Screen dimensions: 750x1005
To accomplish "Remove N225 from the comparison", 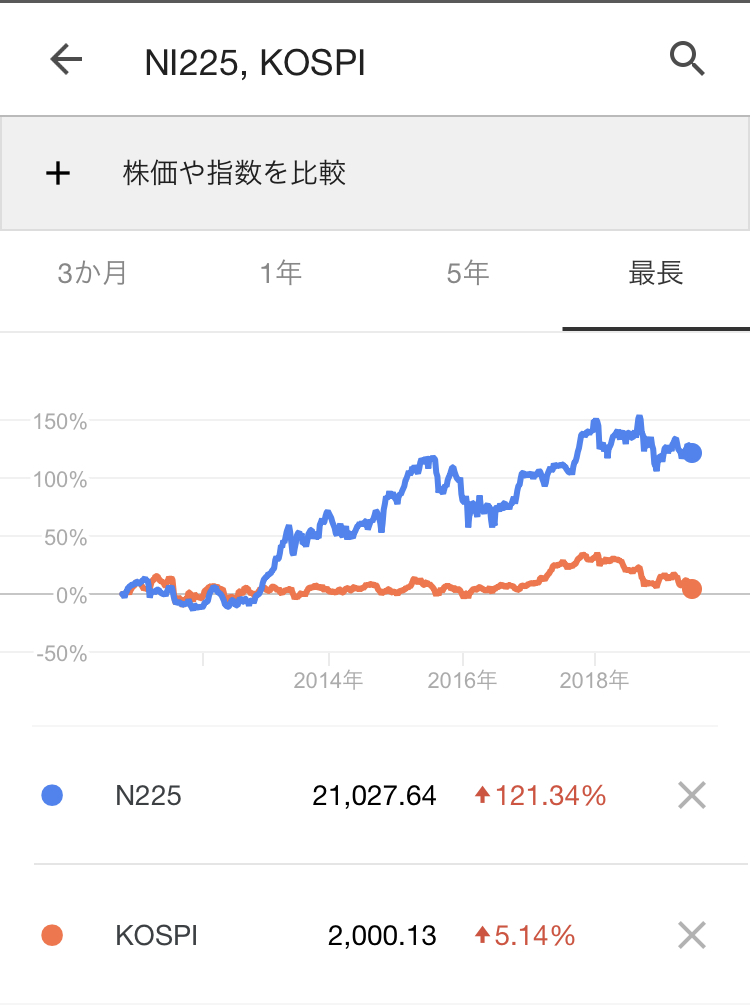I will [x=691, y=795].
